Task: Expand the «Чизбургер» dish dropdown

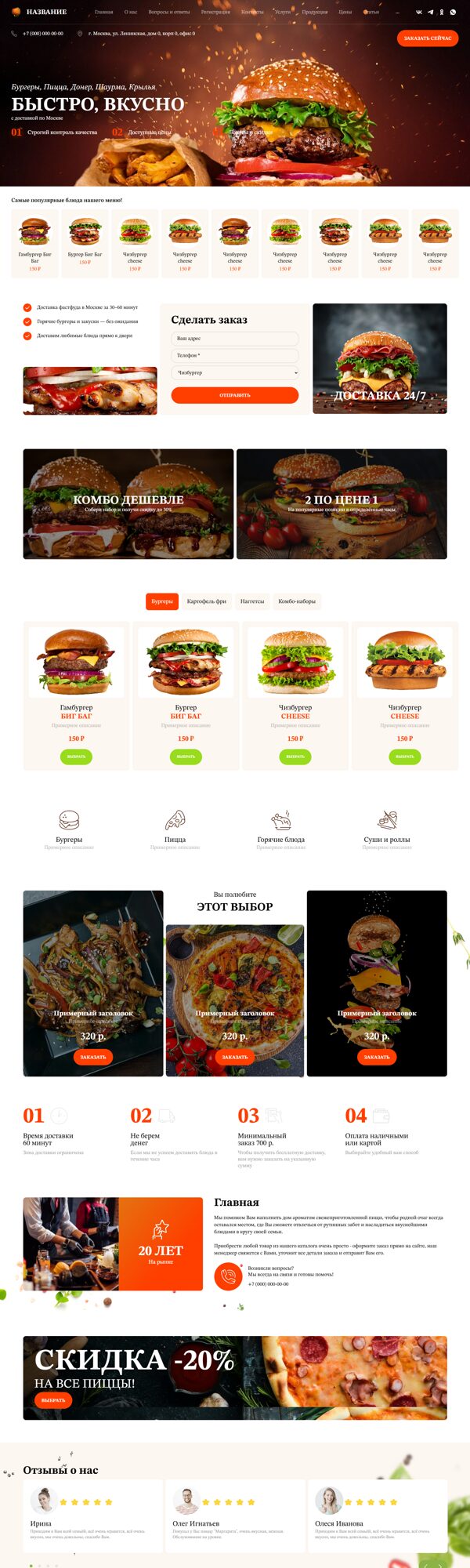Action: click(x=235, y=373)
